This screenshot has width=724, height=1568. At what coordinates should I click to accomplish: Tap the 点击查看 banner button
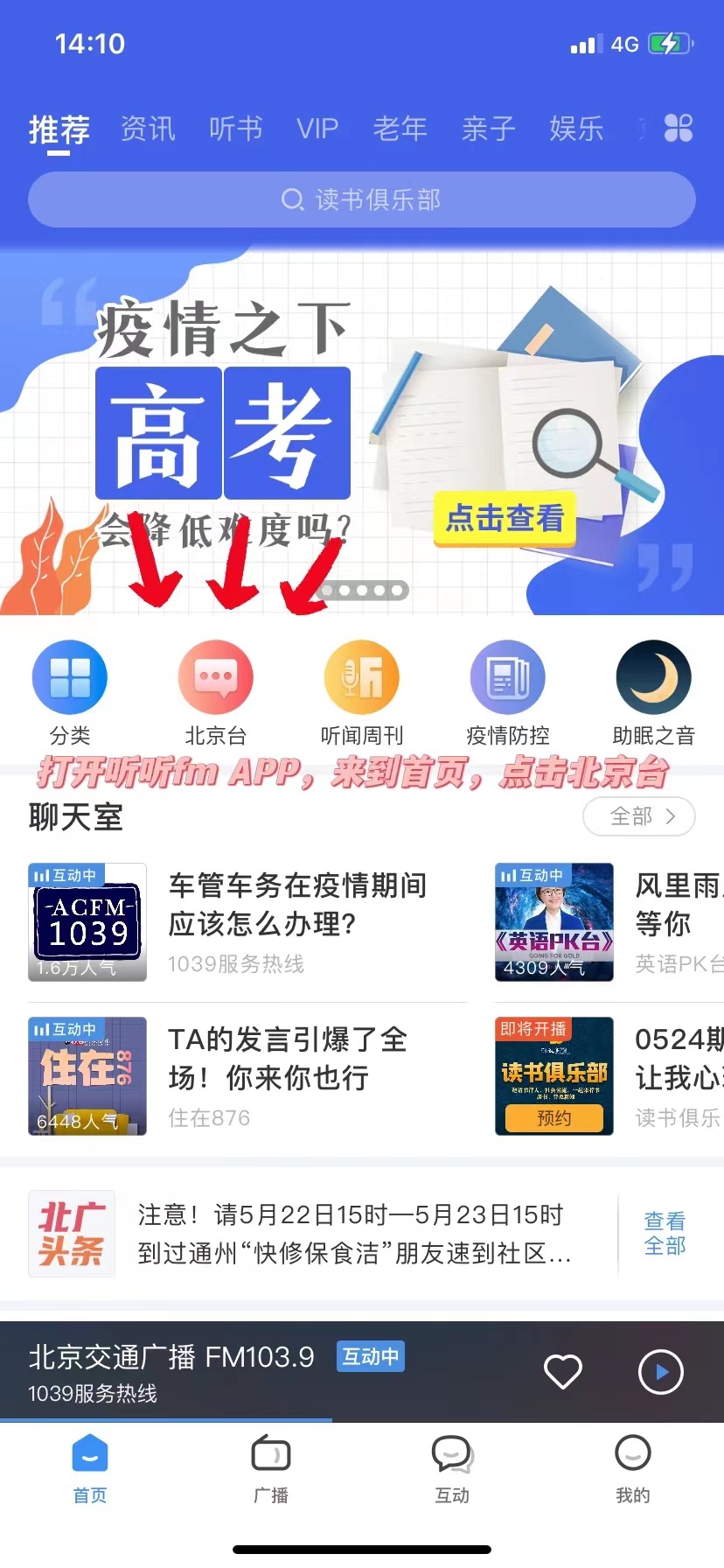[505, 518]
